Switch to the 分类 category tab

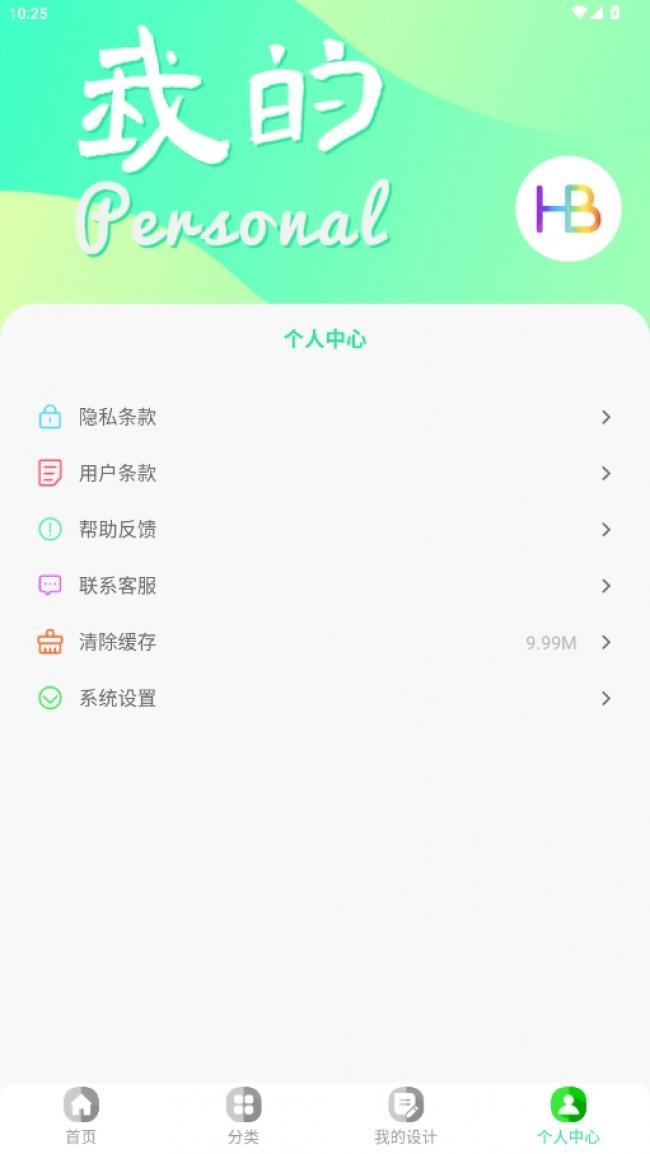click(243, 1116)
